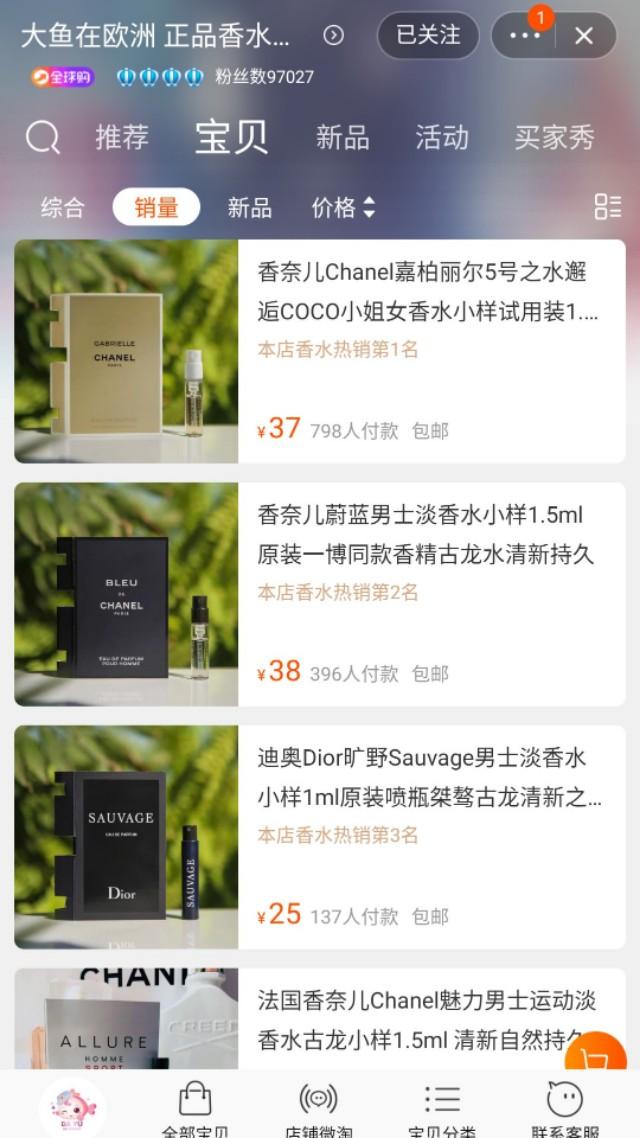The width and height of the screenshot is (640, 1138).
Task: Switch to the 买家秀 tab
Action: coord(554,137)
